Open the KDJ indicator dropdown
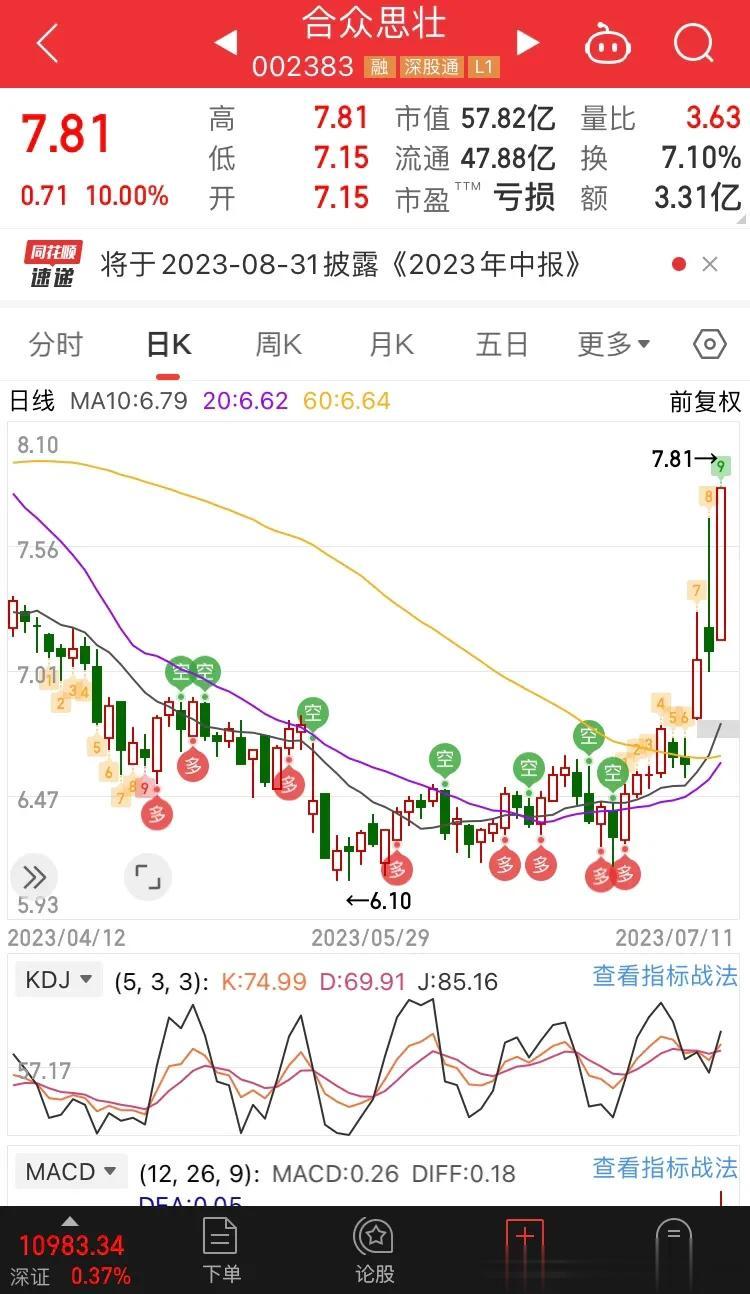750x1294 pixels. [59, 979]
